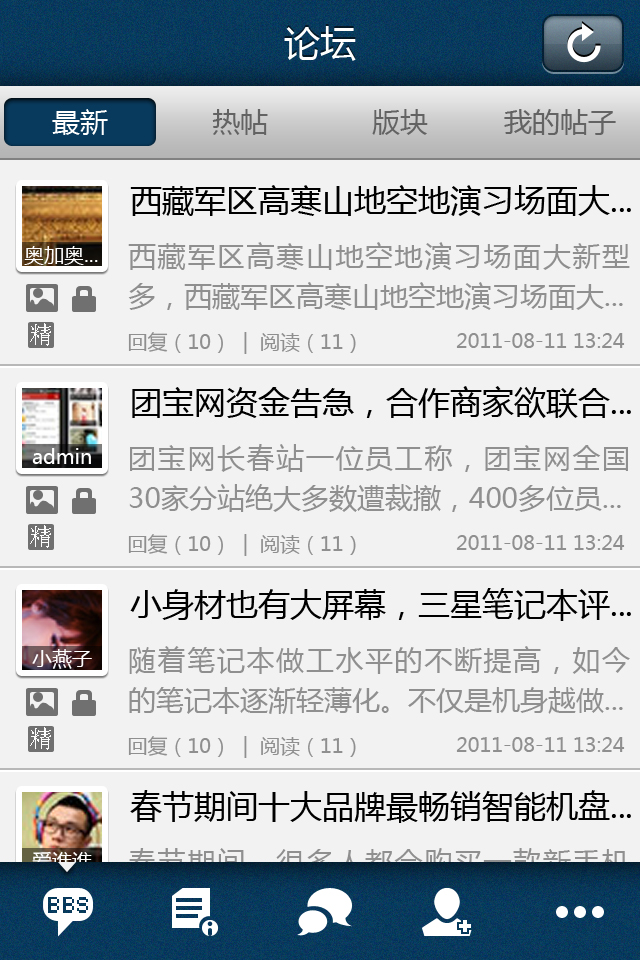
Task: Open post 西藏军区高寒山地空地演习
Action: [x=380, y=203]
